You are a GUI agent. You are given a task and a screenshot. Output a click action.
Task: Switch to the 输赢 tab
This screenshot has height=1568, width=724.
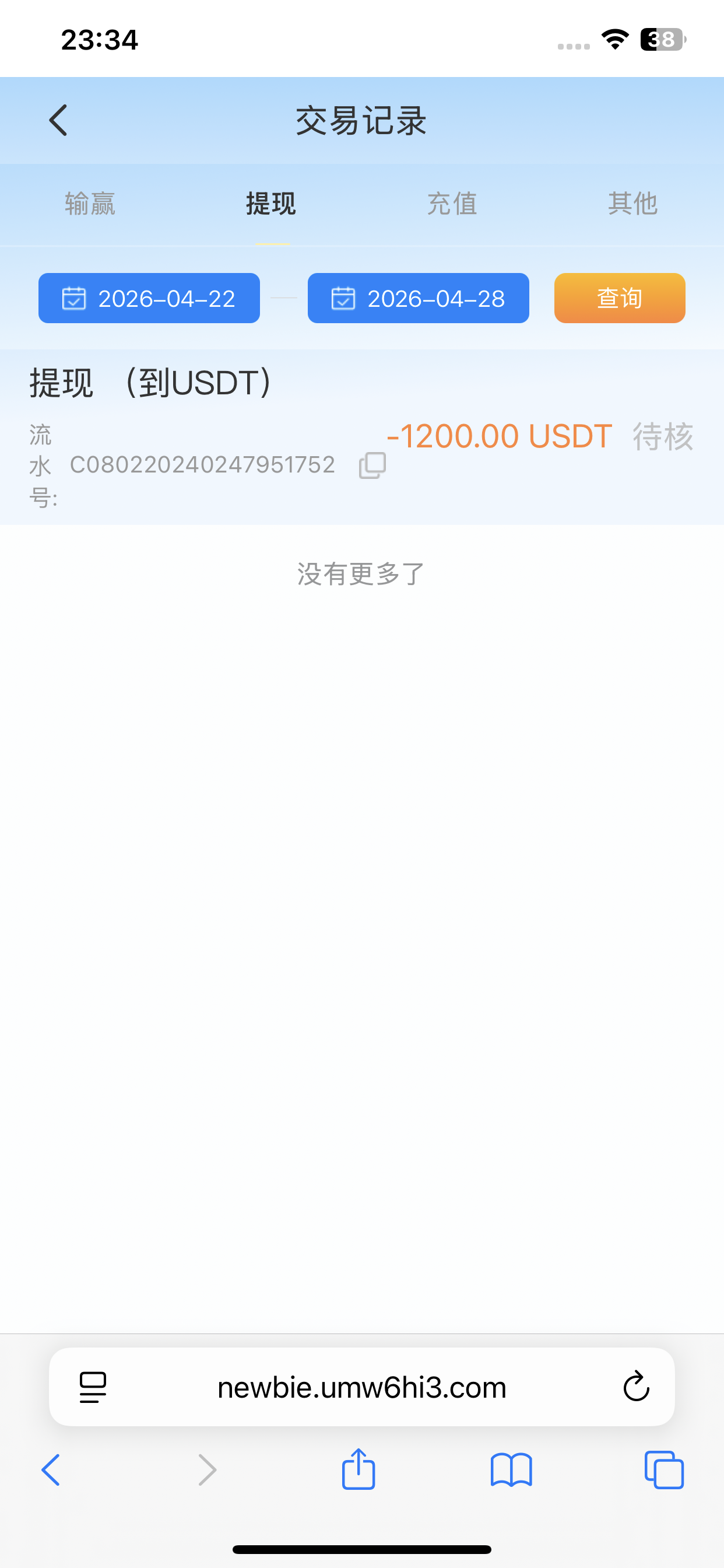pos(89,204)
